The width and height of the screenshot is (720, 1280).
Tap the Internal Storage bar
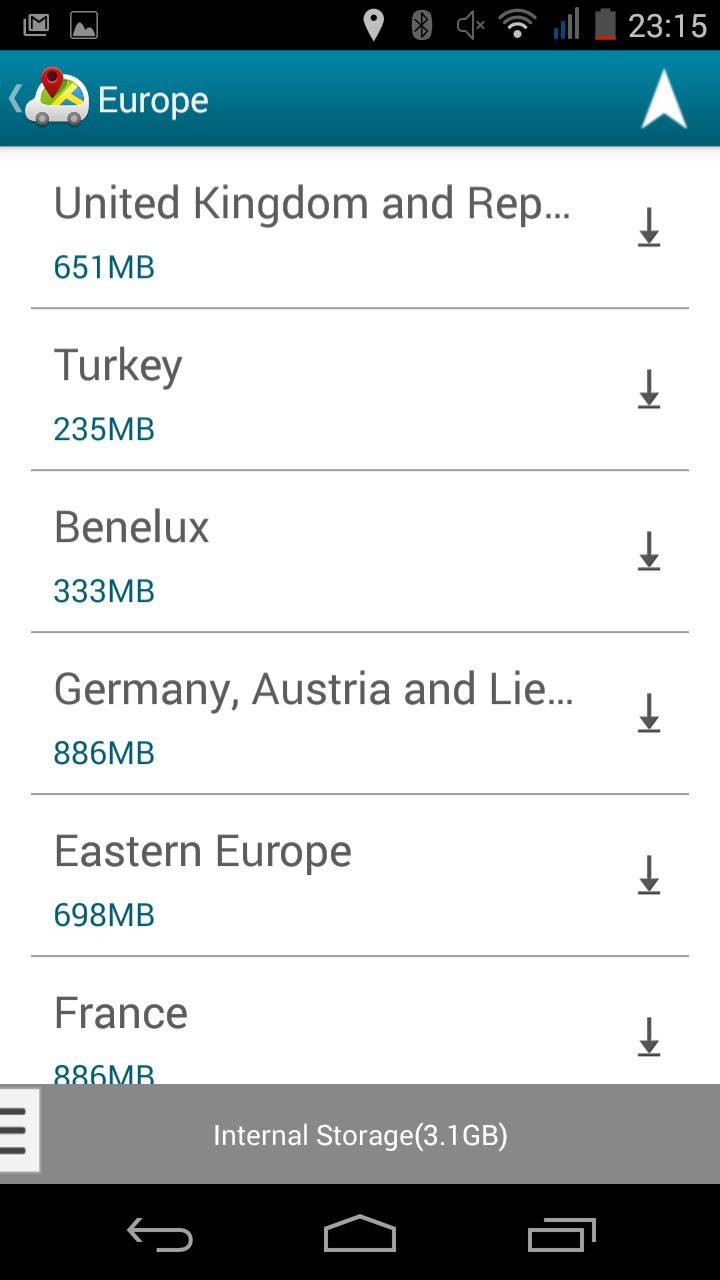360,1135
